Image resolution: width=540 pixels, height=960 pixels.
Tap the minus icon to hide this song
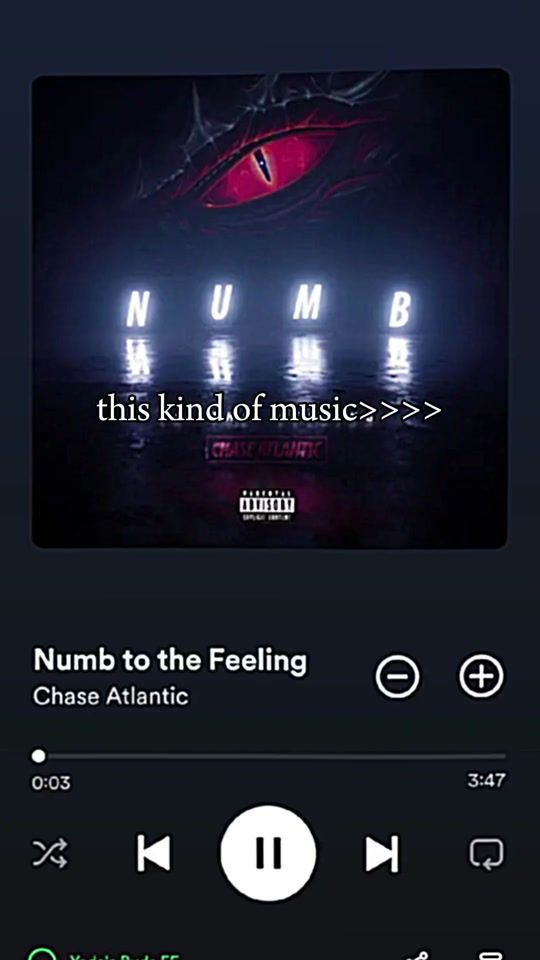point(397,677)
